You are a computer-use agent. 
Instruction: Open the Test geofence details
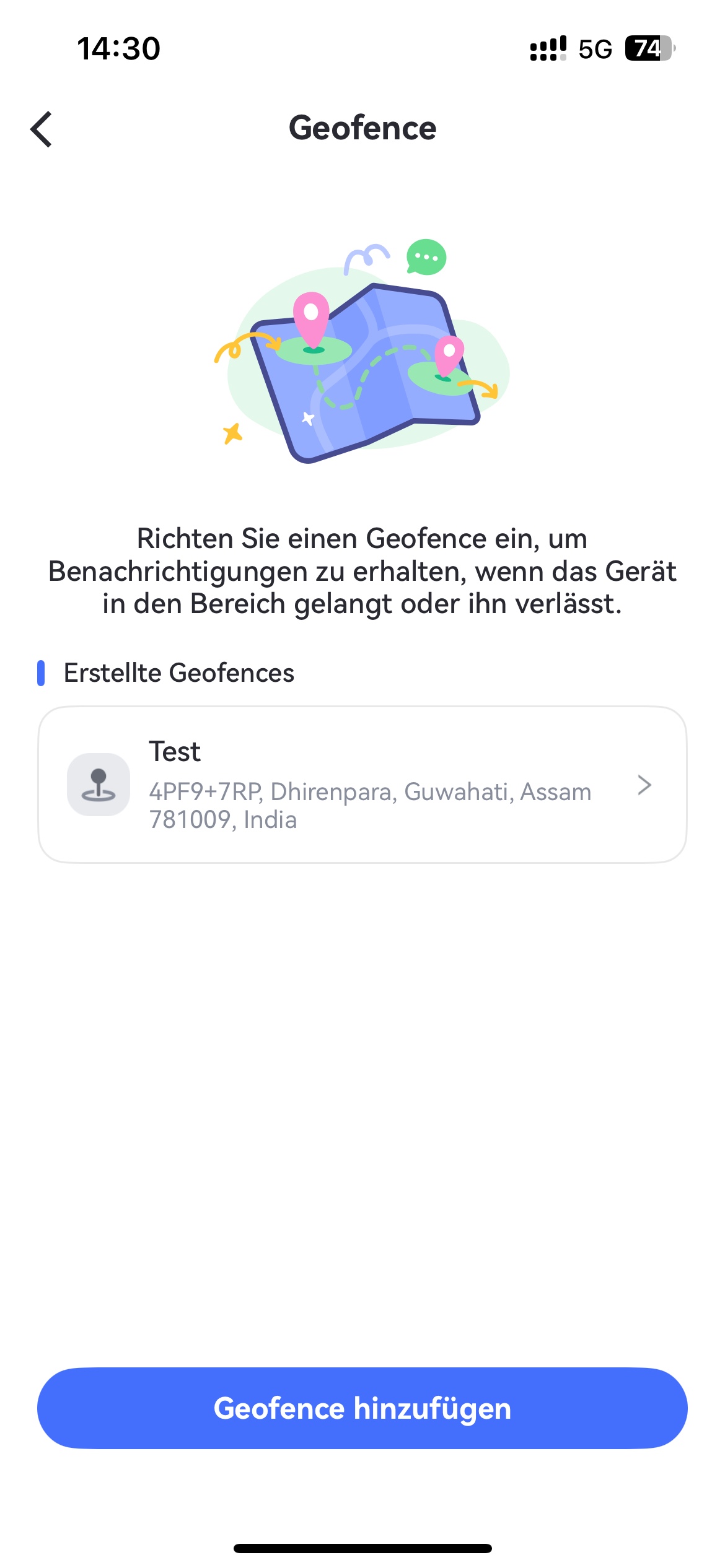tap(362, 785)
